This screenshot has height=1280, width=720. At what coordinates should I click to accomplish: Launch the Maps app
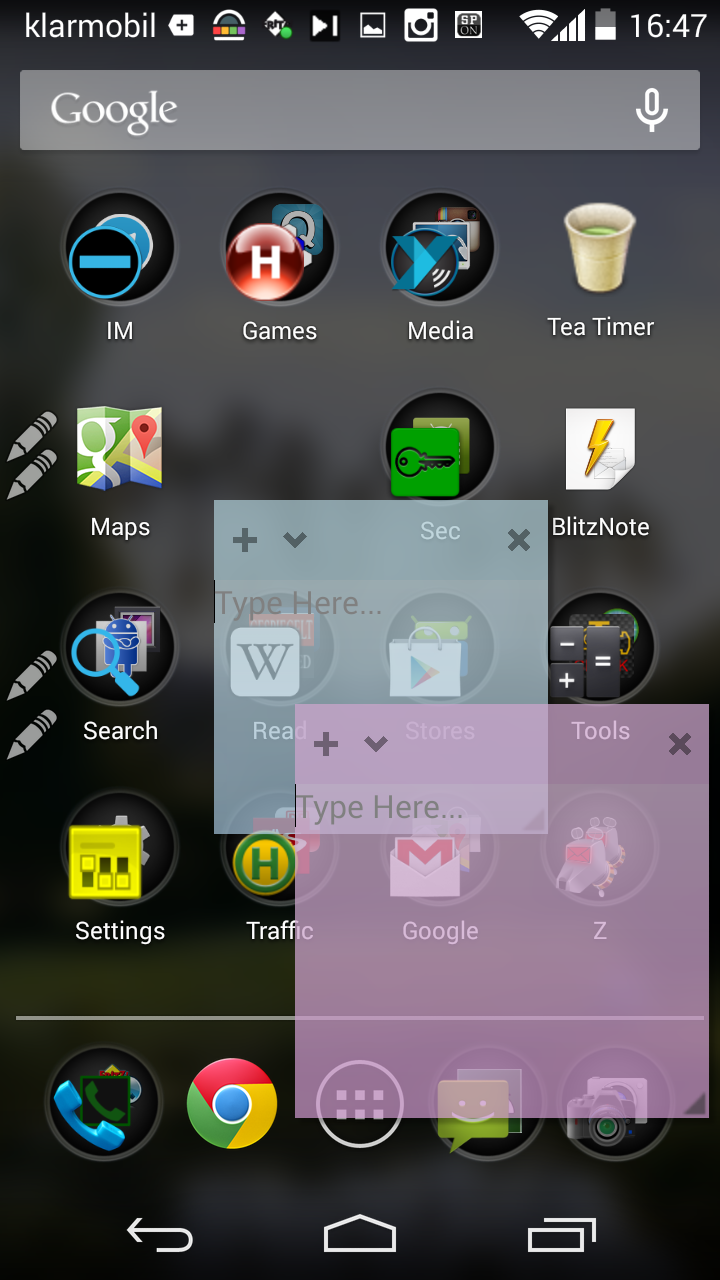click(x=120, y=448)
